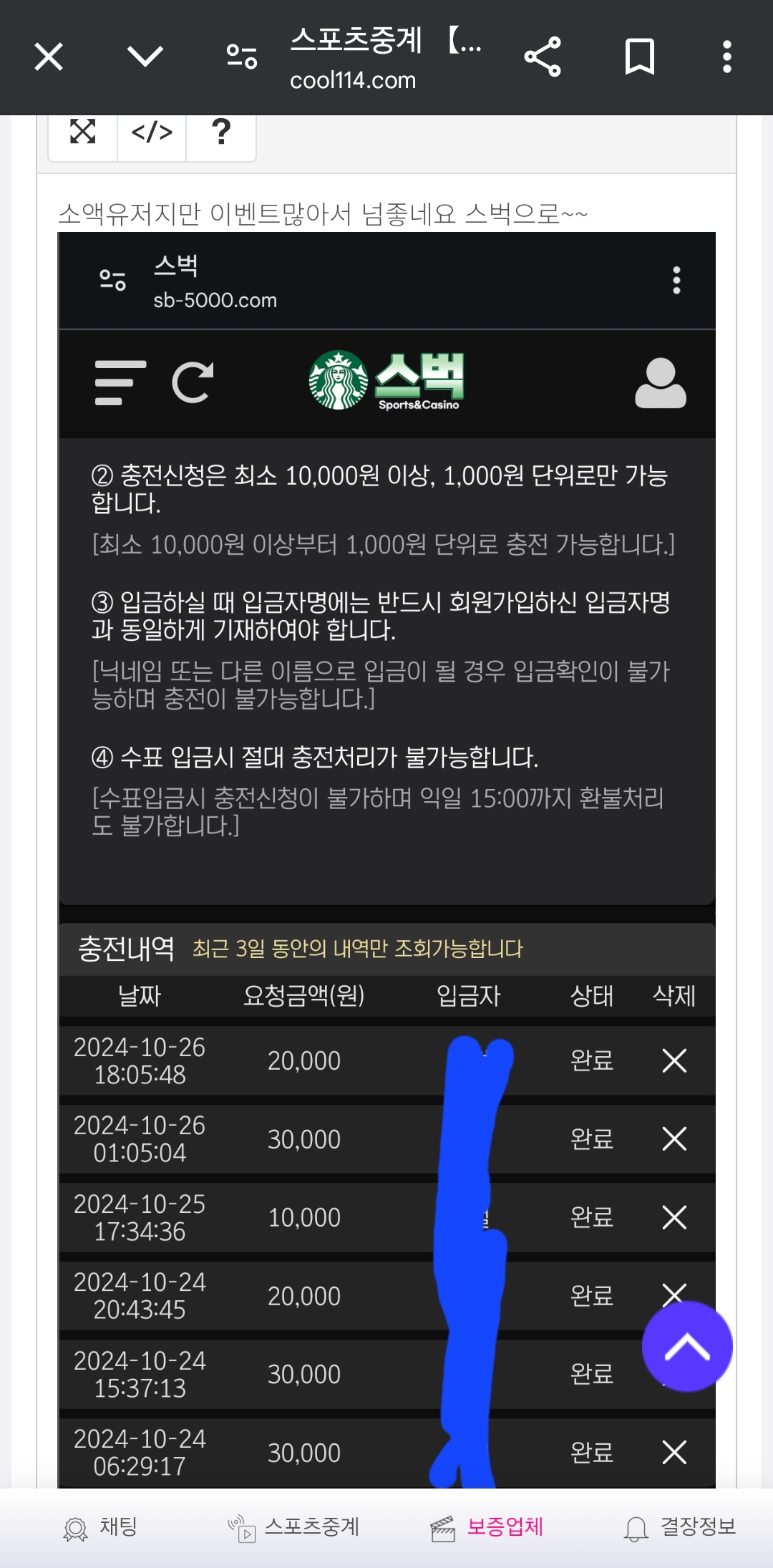Tap the fullscreen expand editor icon
The image size is (773, 1568).
[x=83, y=132]
